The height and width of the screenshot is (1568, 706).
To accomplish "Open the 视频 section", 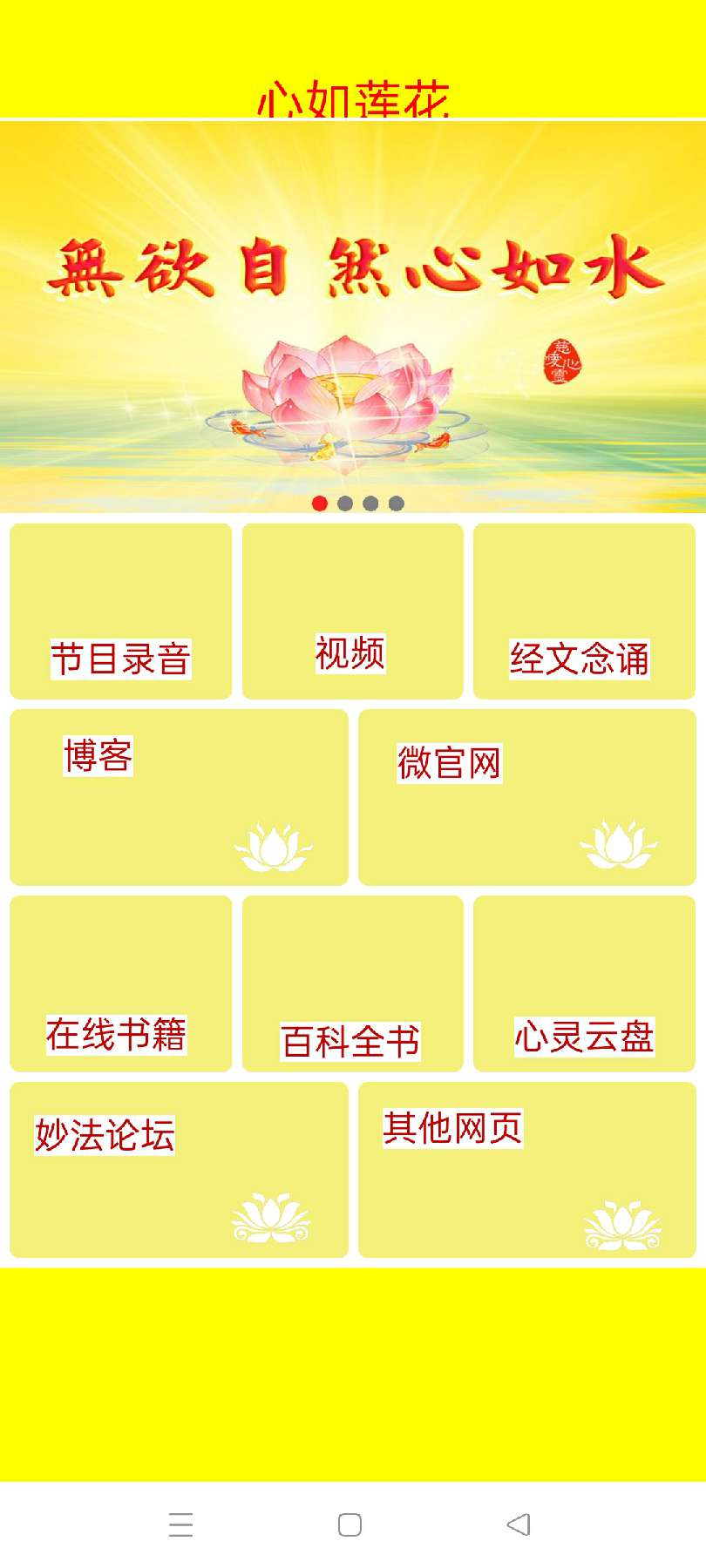I will (x=352, y=612).
